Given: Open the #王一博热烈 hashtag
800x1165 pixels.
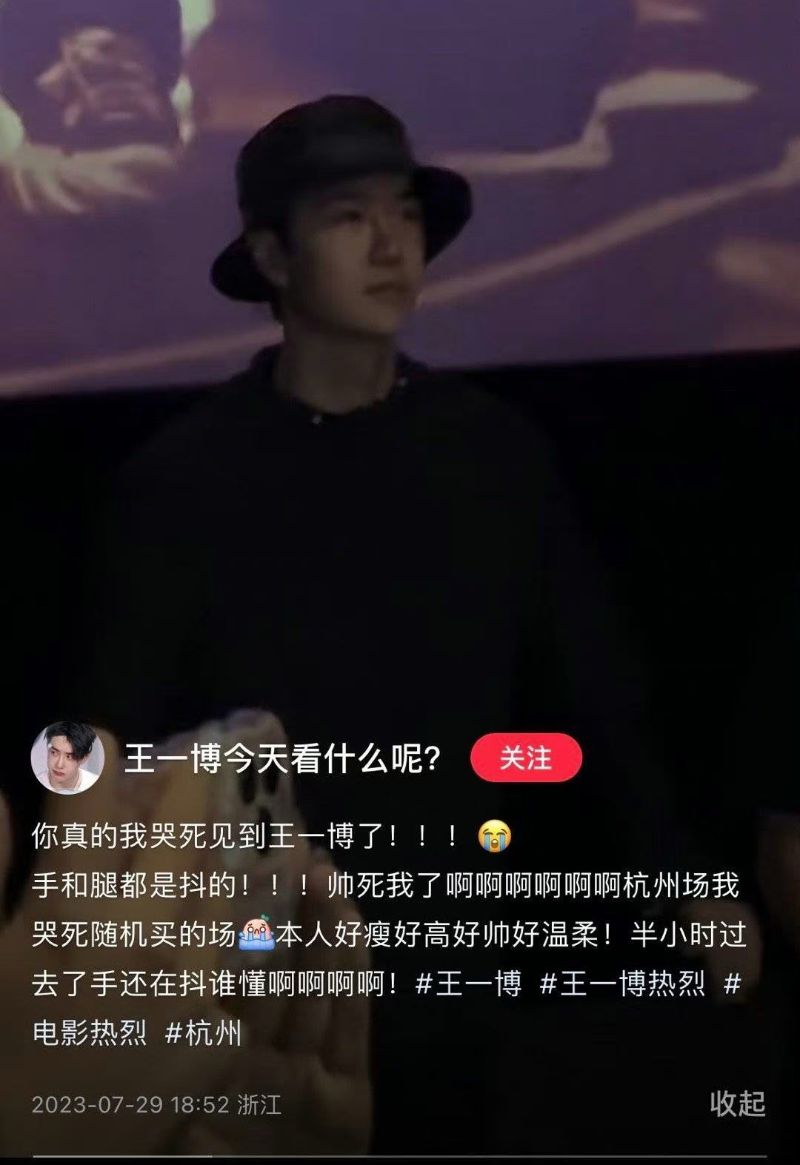Looking at the screenshot, I should (622, 984).
